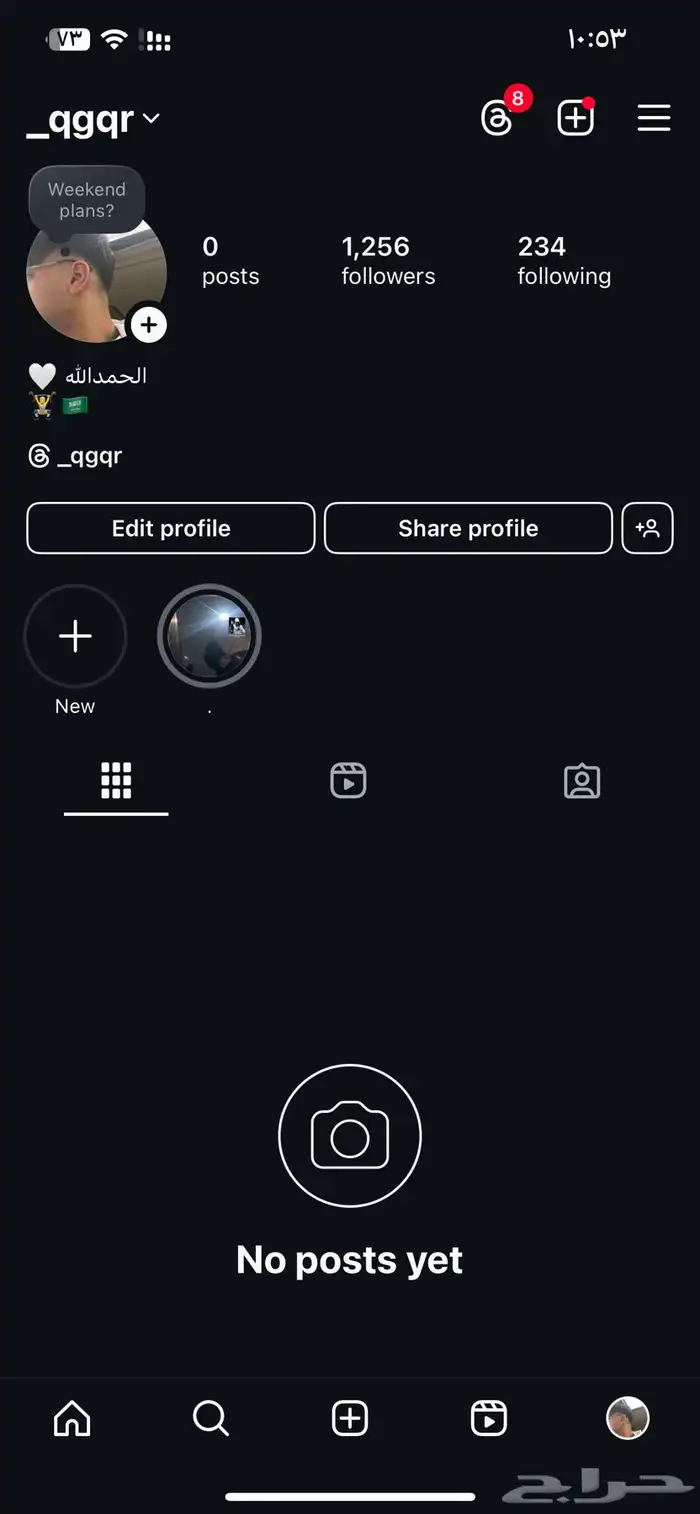Image resolution: width=700 pixels, height=1514 pixels.
Task: Tap the Weekend plans? note bubble
Action: click(x=87, y=199)
